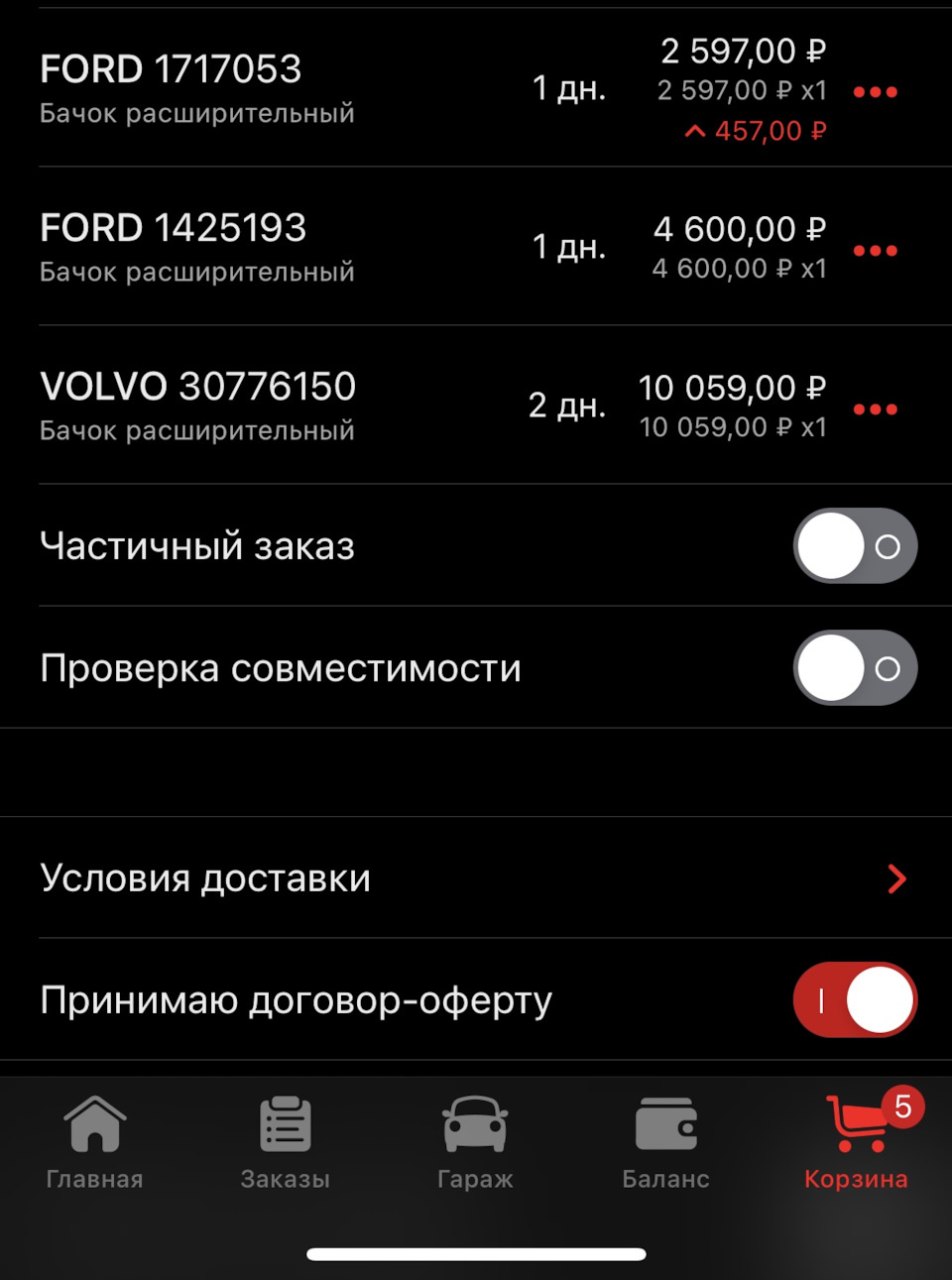Switch to the Баланс tab
The width and height of the screenshot is (952, 1280).
click(x=665, y=1142)
